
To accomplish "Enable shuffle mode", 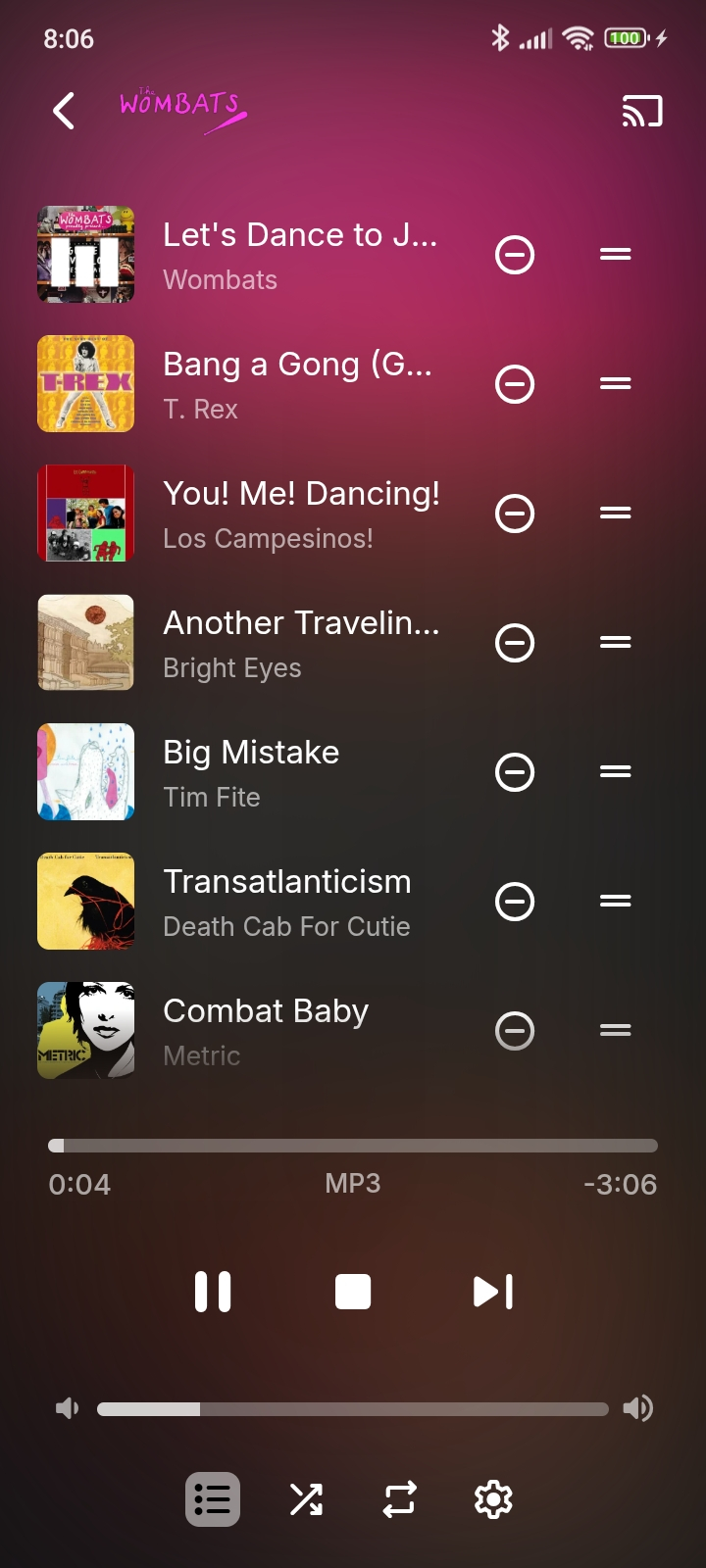I will [306, 1499].
